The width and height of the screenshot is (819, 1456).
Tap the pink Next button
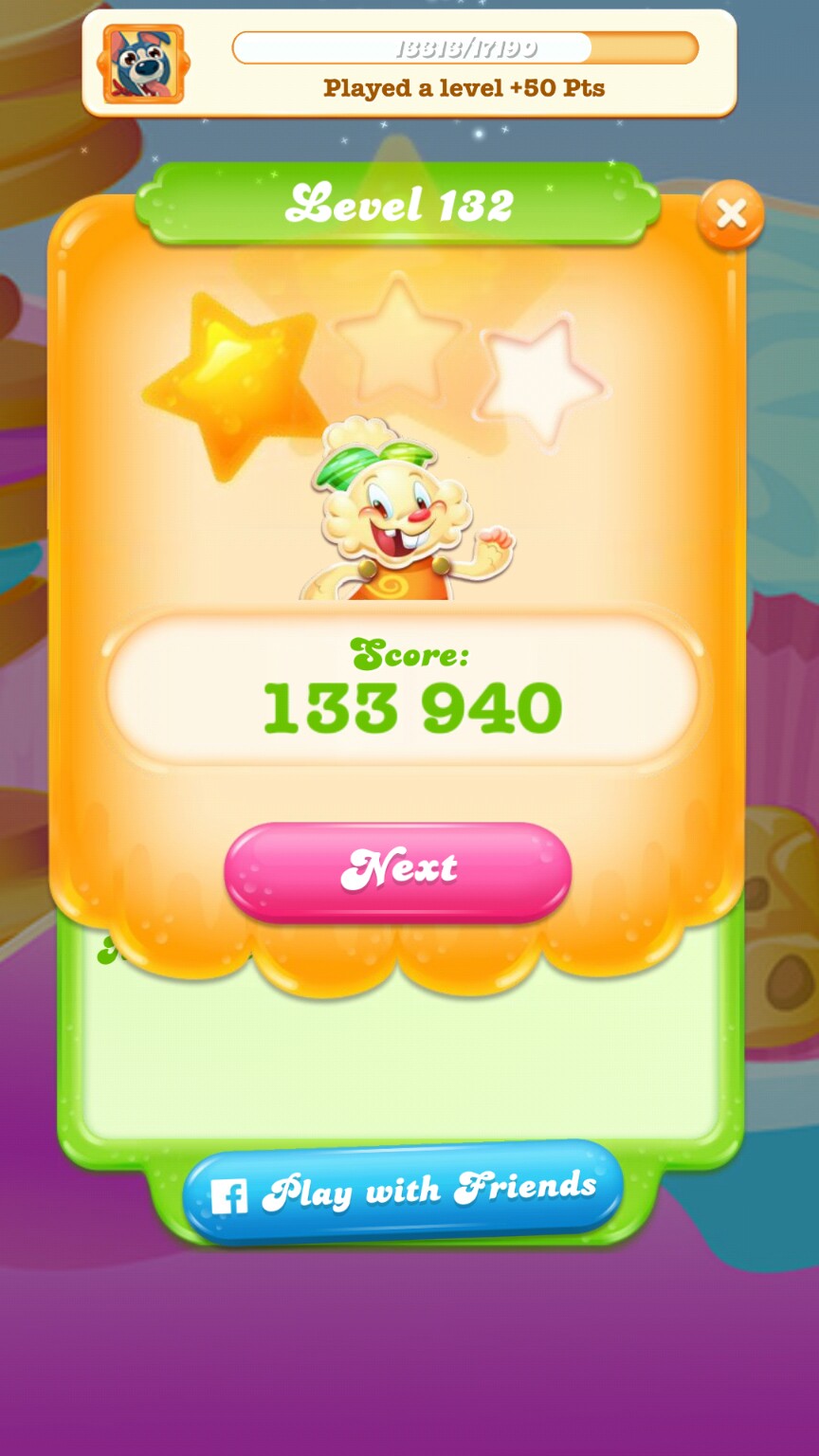coord(398,870)
